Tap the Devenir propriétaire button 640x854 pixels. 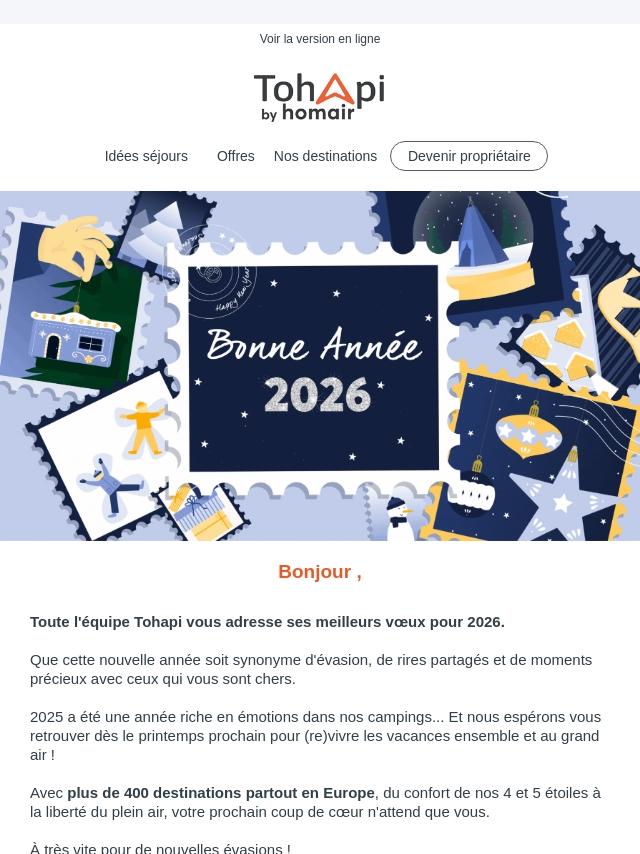pyautogui.click(x=469, y=156)
